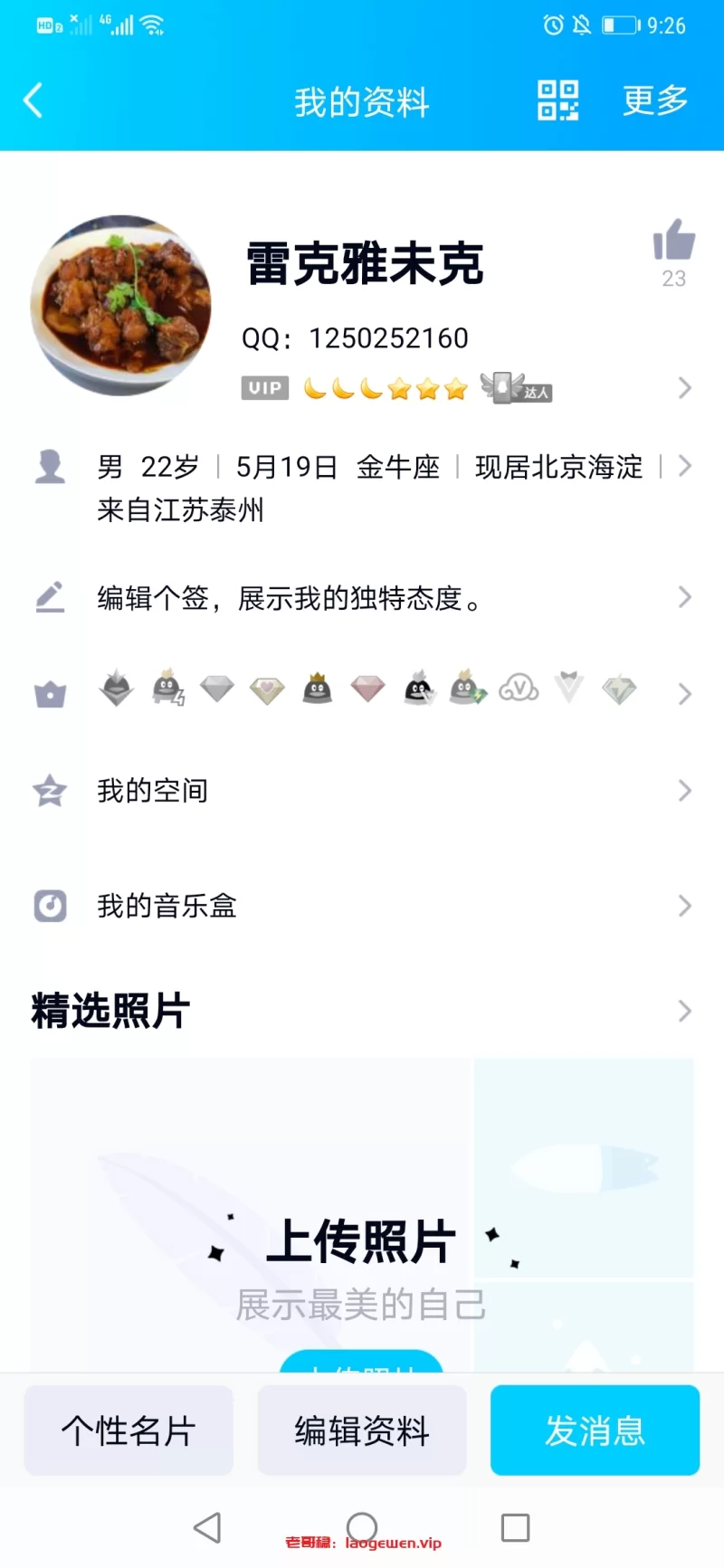View the profile avatar photo
The width and height of the screenshot is (724, 1568).
tap(121, 305)
